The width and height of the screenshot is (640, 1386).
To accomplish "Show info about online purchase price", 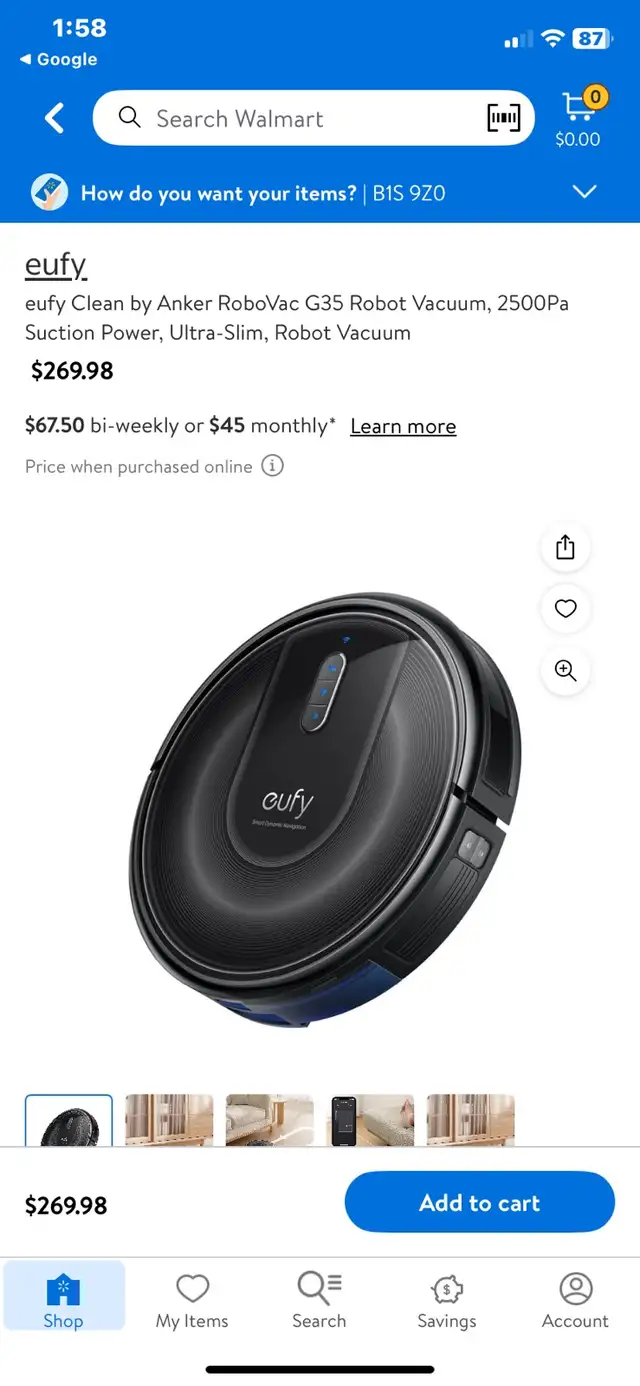I will [x=272, y=466].
